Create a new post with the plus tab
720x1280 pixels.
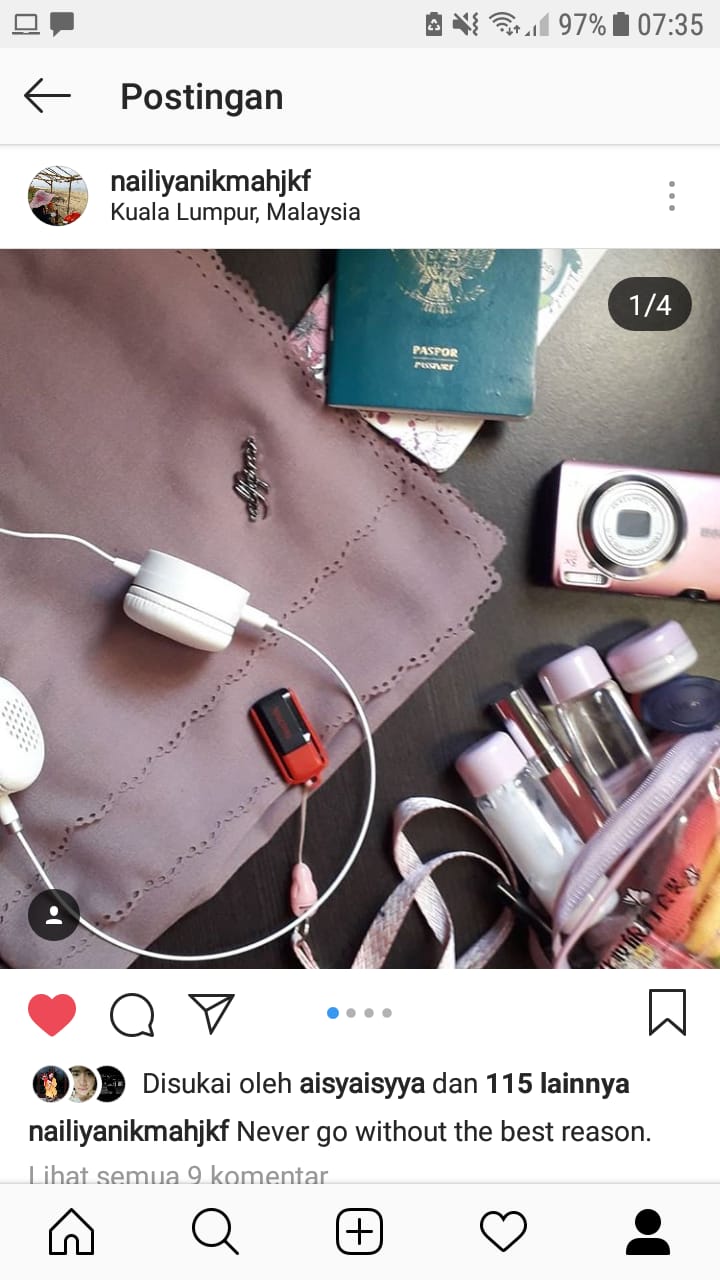(359, 1232)
